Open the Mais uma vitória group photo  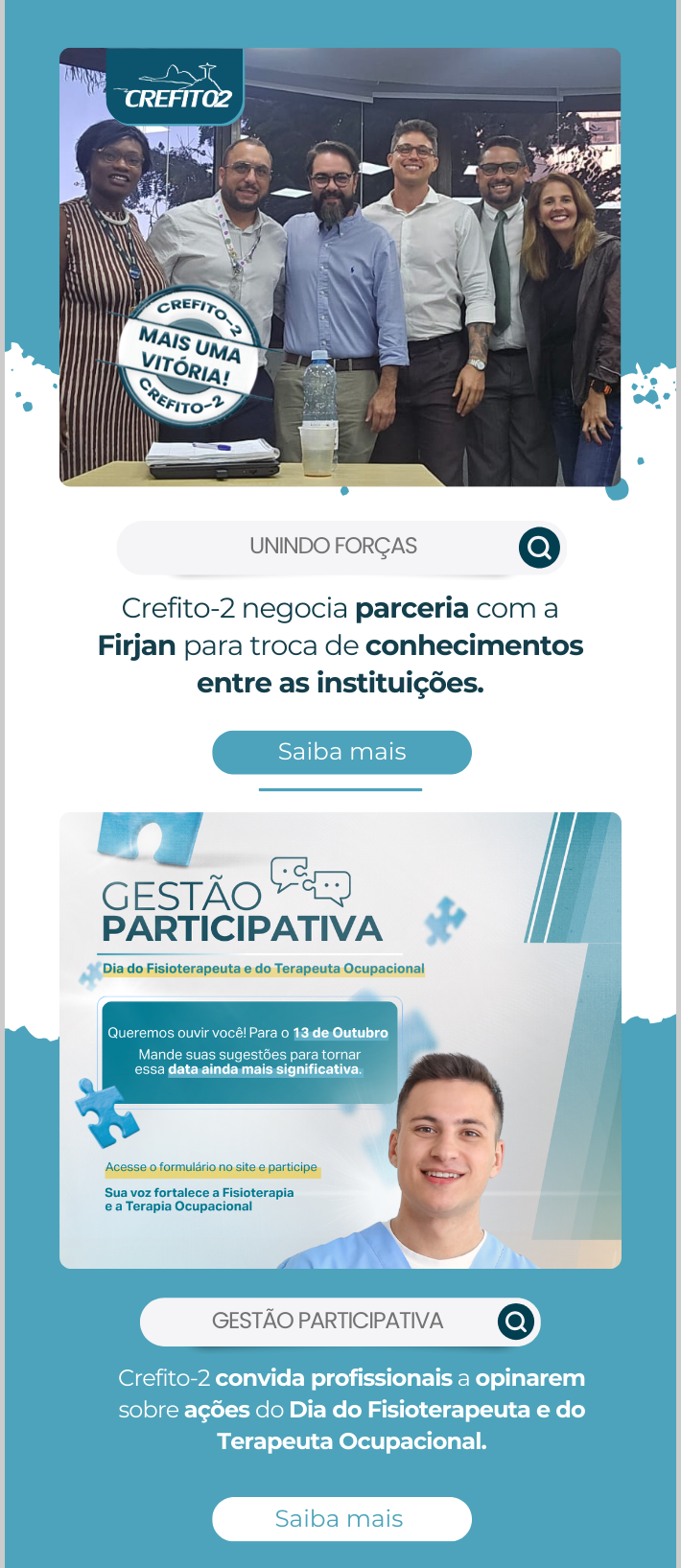point(340,268)
